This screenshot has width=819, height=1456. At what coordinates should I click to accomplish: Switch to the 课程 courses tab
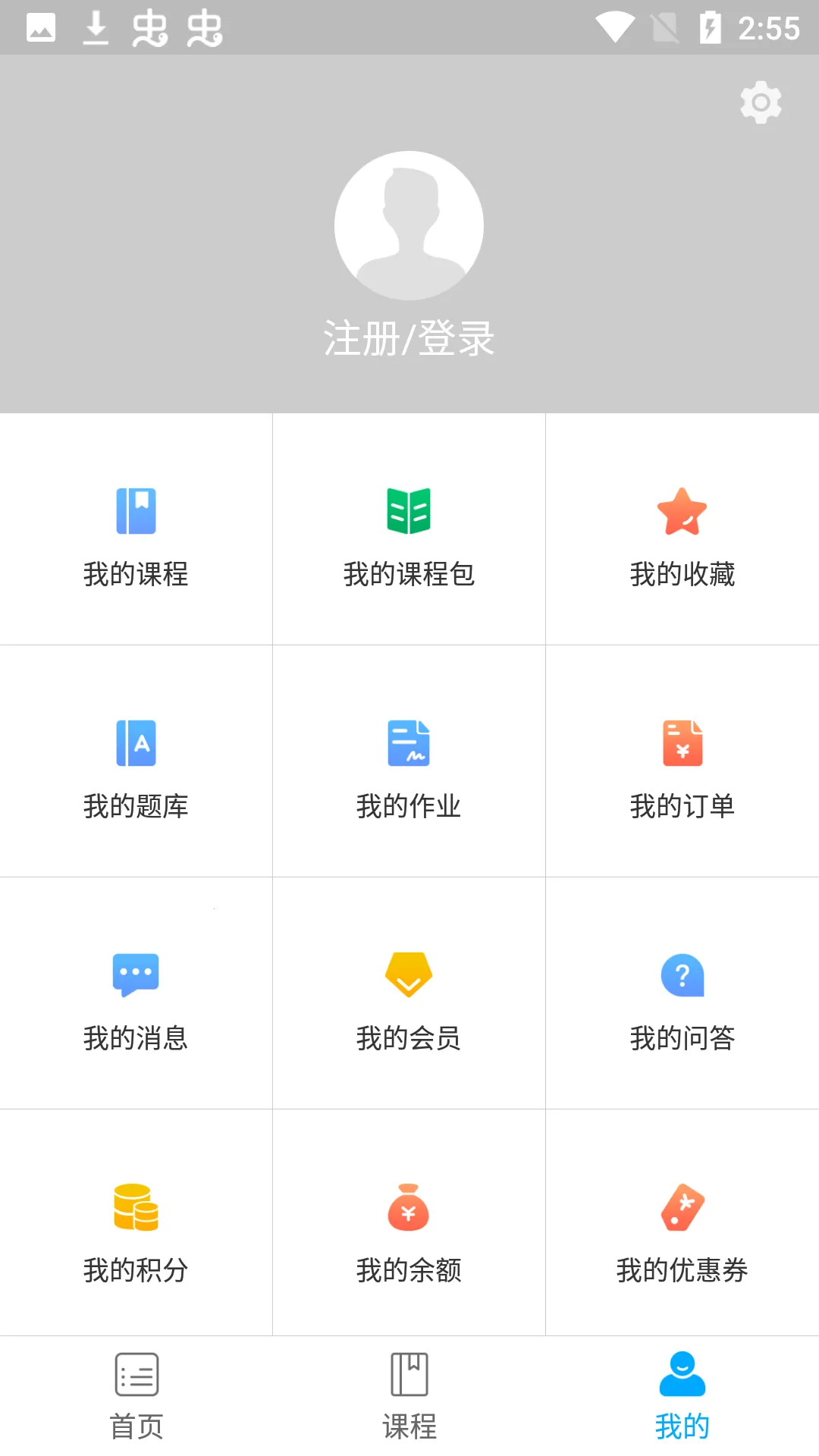pyautogui.click(x=409, y=1399)
